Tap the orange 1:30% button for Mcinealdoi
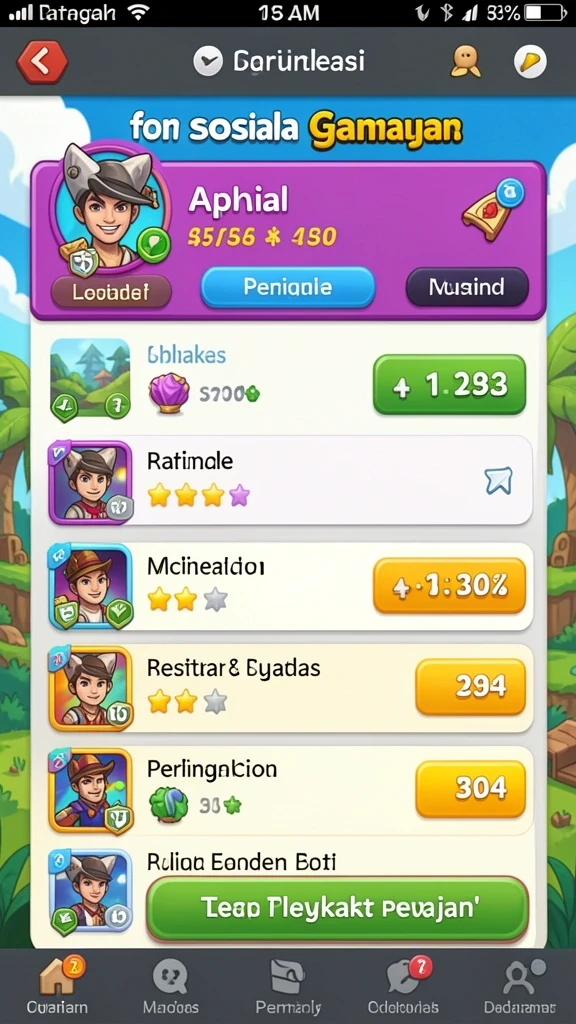 click(449, 586)
